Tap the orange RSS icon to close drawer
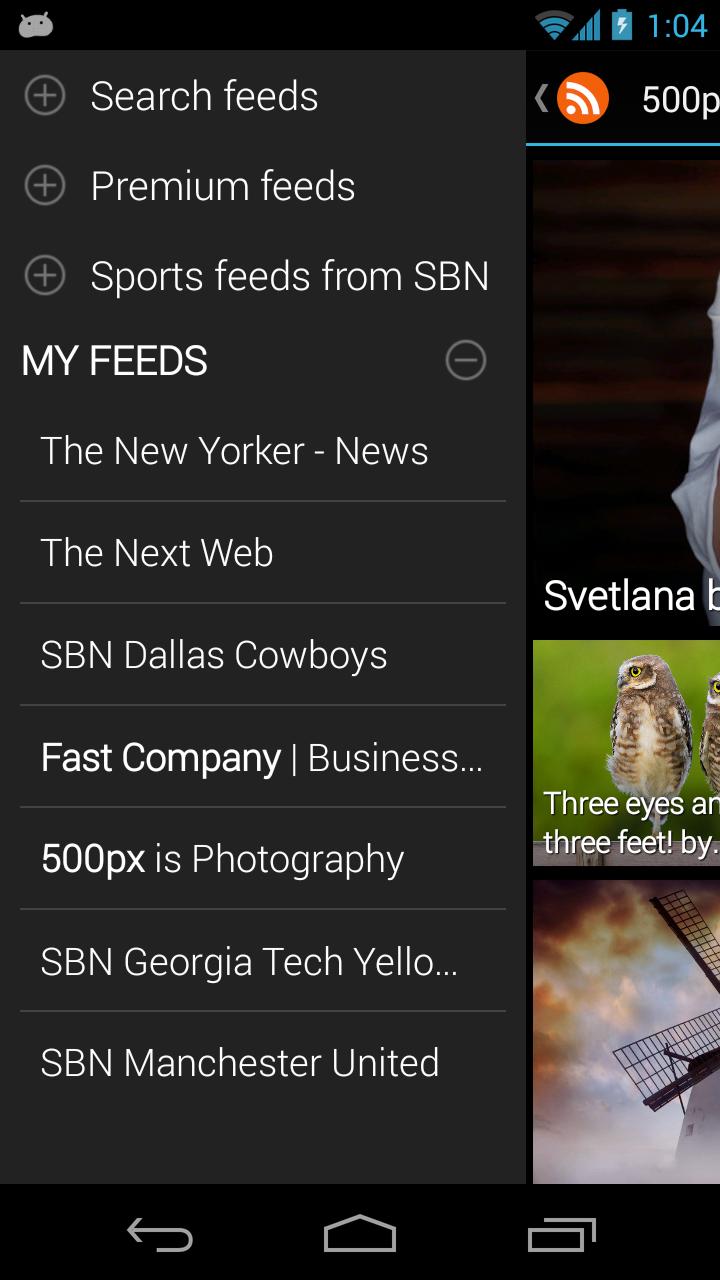 (x=582, y=98)
